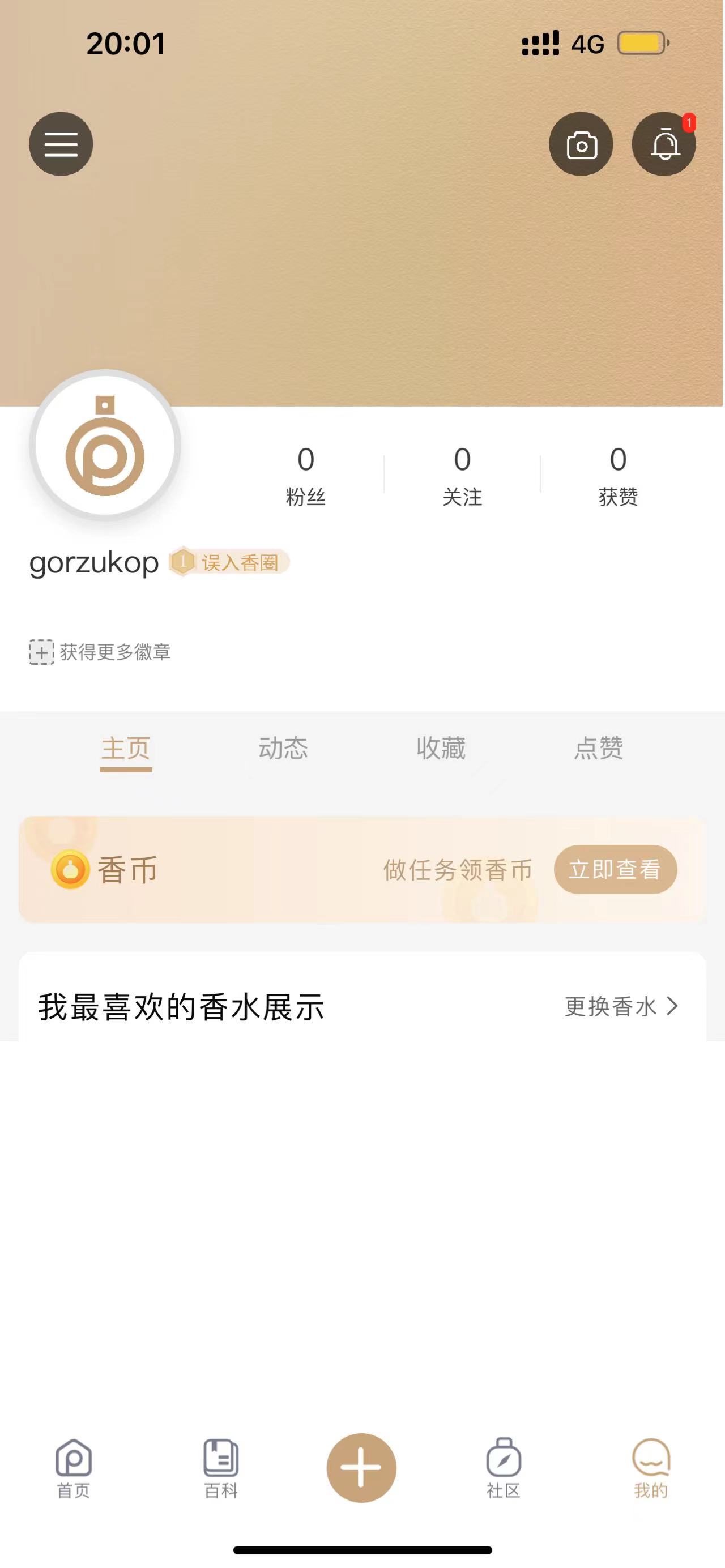
Task: Open the hamburger menu
Action: tap(61, 144)
